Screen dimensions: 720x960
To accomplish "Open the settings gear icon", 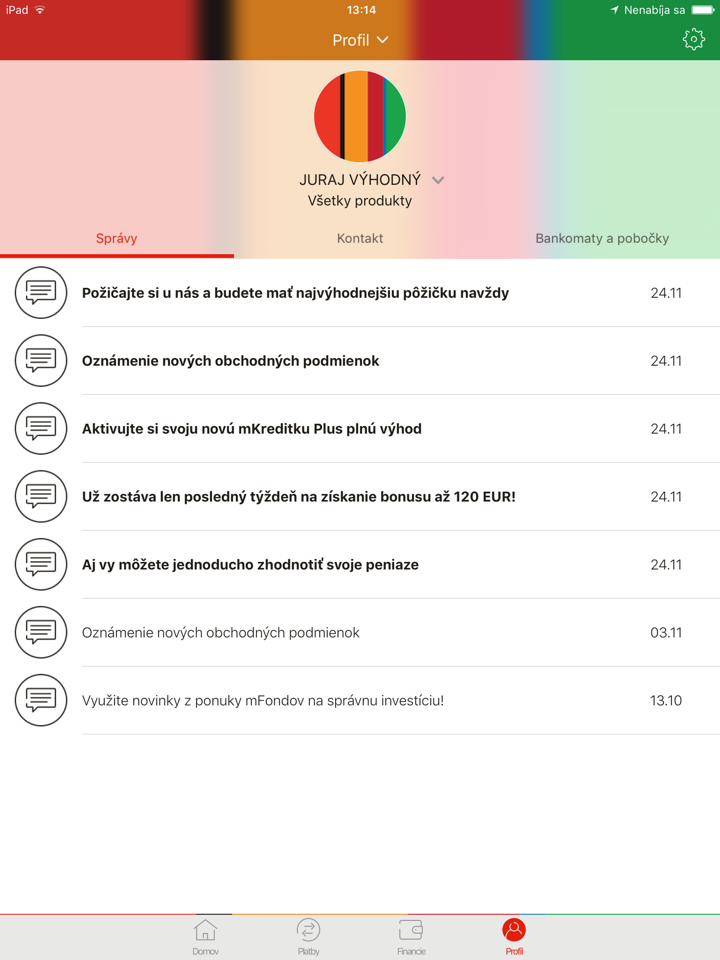I will tap(693, 39).
